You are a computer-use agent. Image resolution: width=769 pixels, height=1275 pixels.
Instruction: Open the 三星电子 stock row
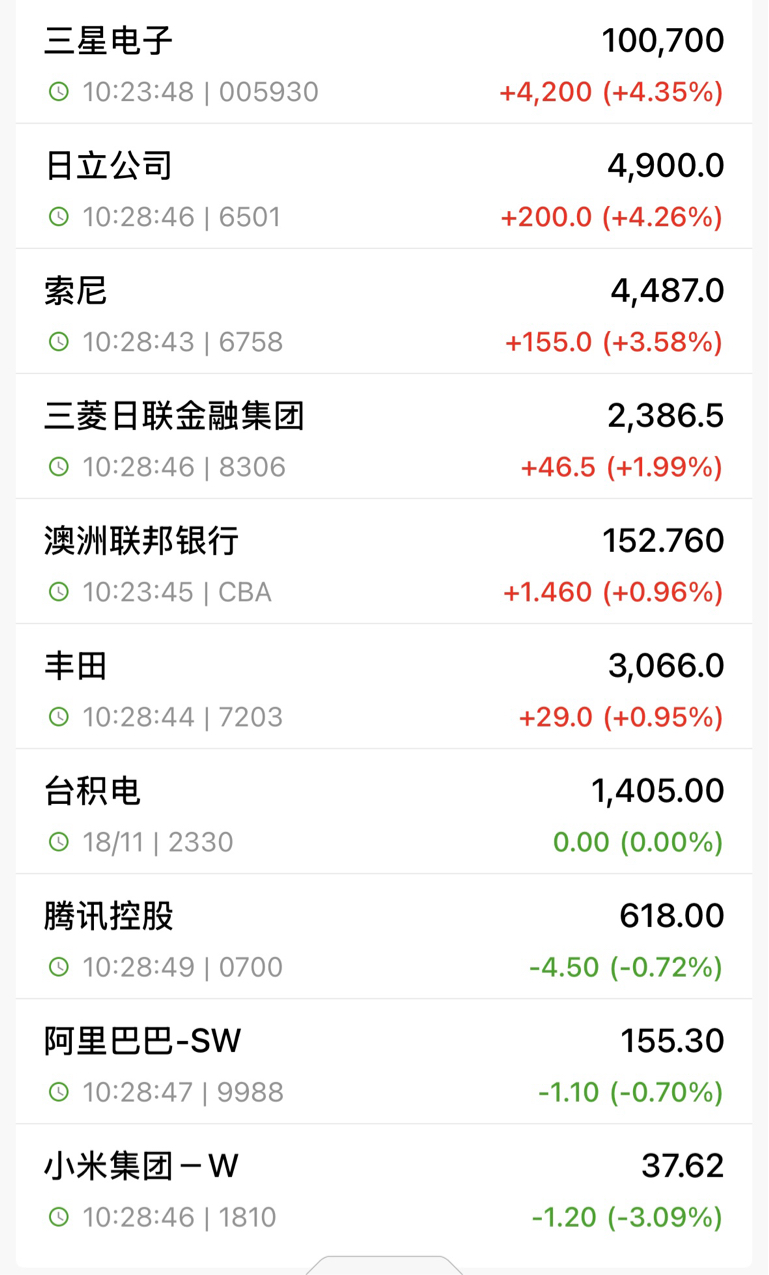coord(384,62)
